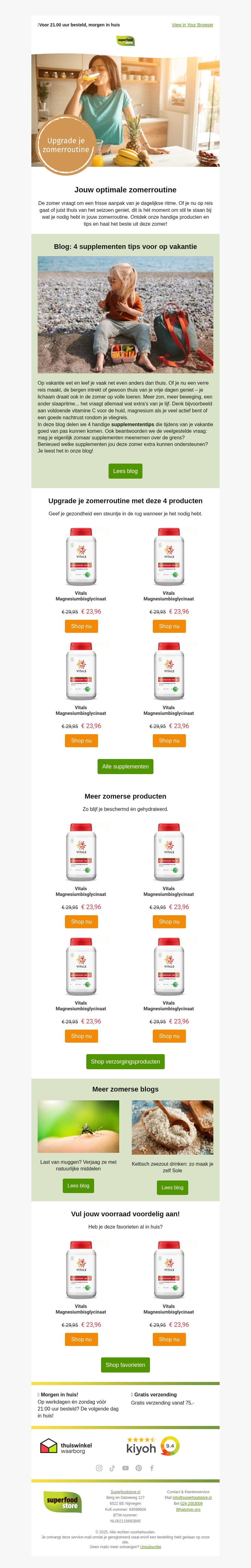
Task: Open the mosquito blog image
Action: (x=78, y=1126)
